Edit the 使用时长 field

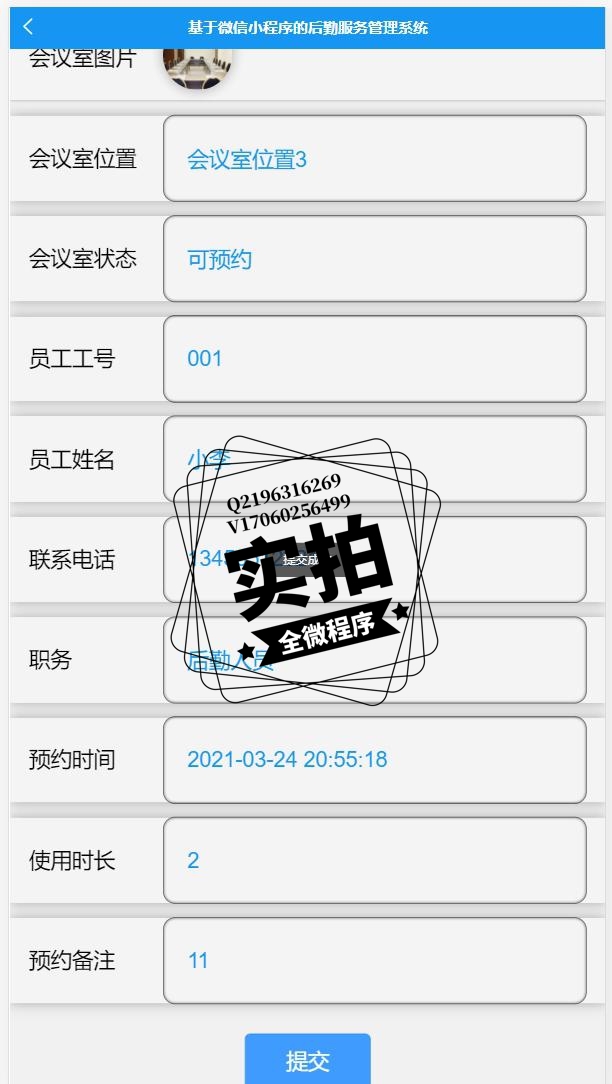(374, 860)
